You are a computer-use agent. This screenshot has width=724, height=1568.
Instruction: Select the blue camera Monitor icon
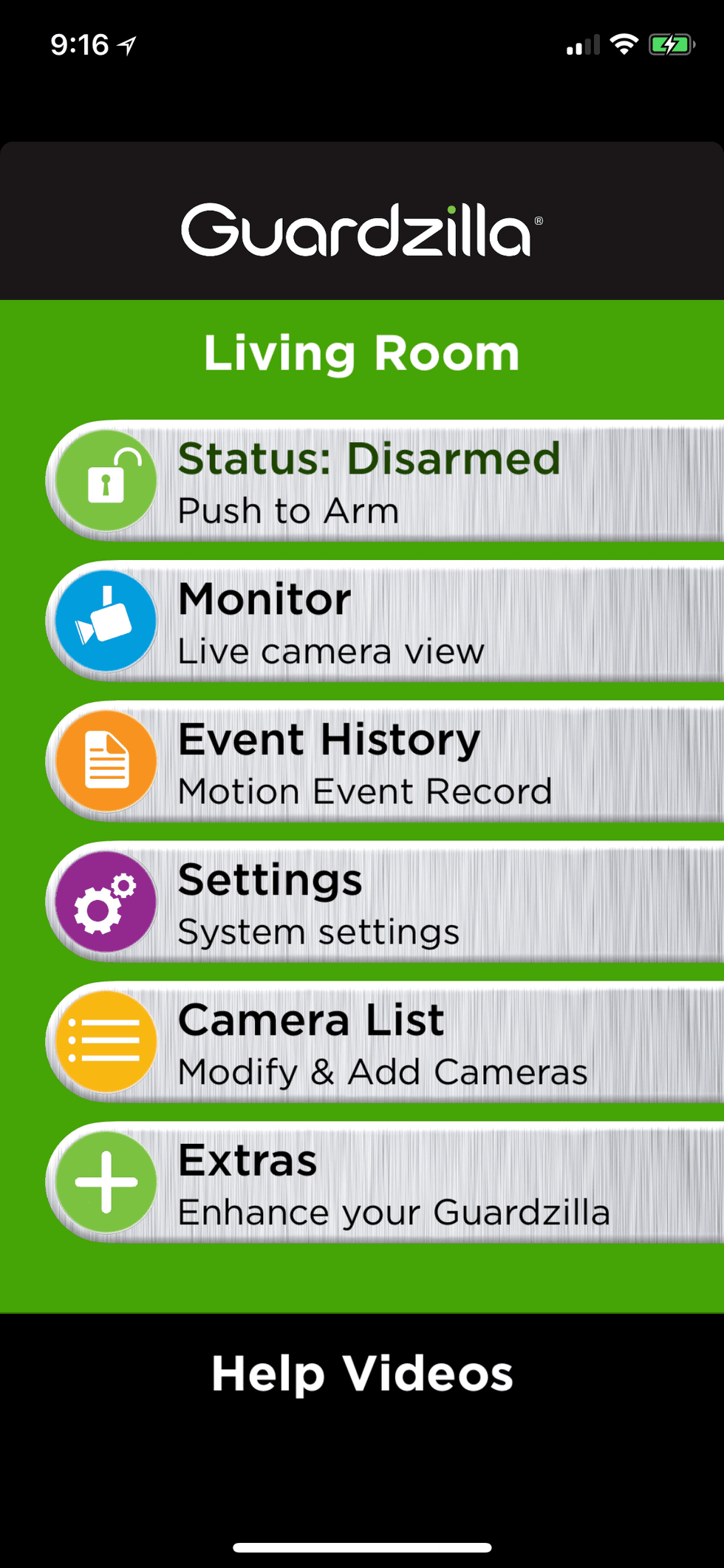(x=104, y=621)
